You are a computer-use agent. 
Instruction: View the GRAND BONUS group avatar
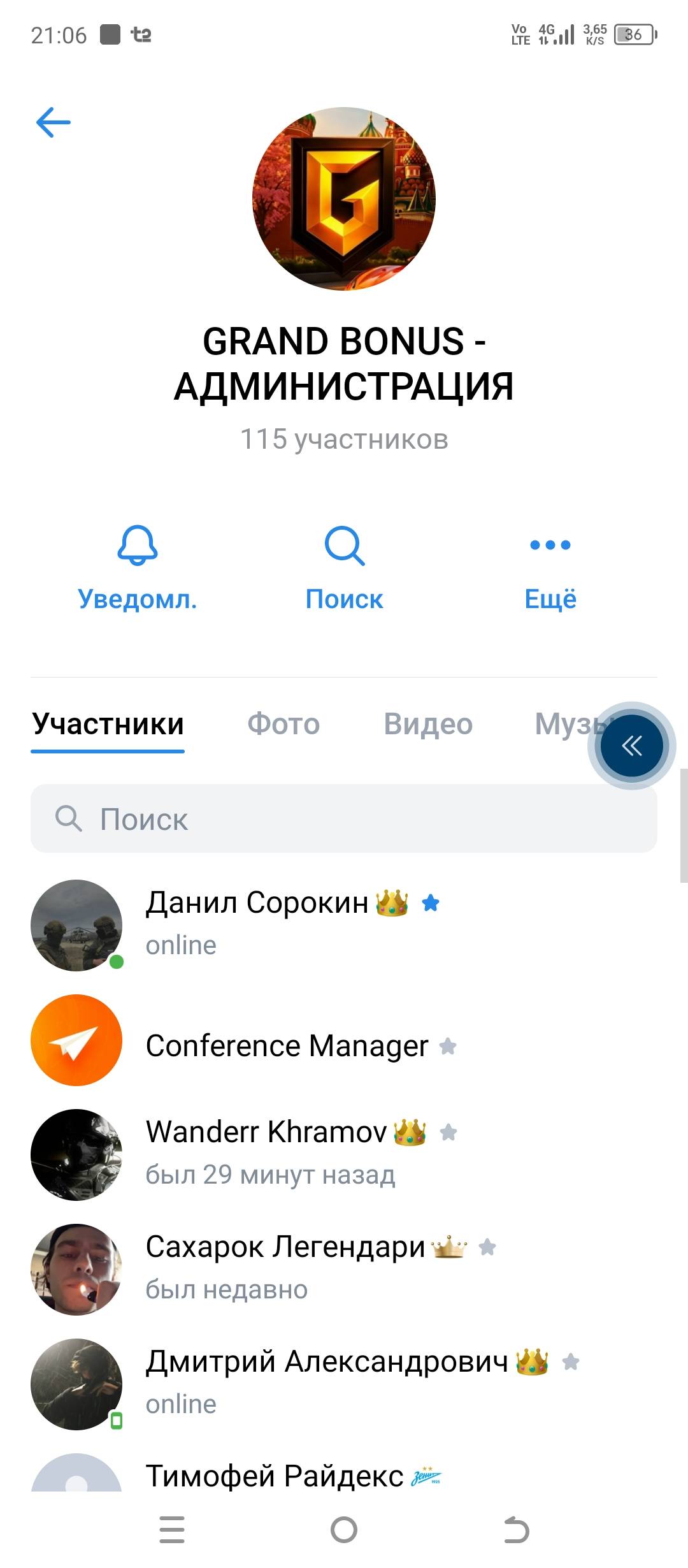tap(344, 199)
